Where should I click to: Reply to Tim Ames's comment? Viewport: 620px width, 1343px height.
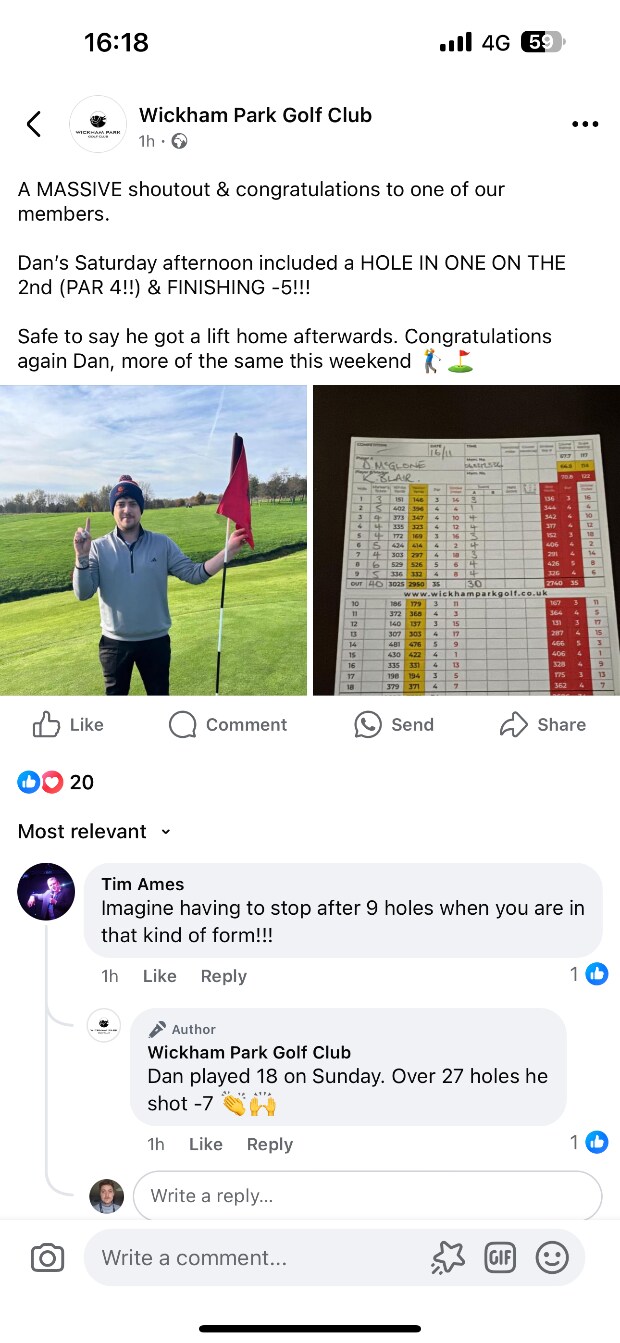[223, 976]
